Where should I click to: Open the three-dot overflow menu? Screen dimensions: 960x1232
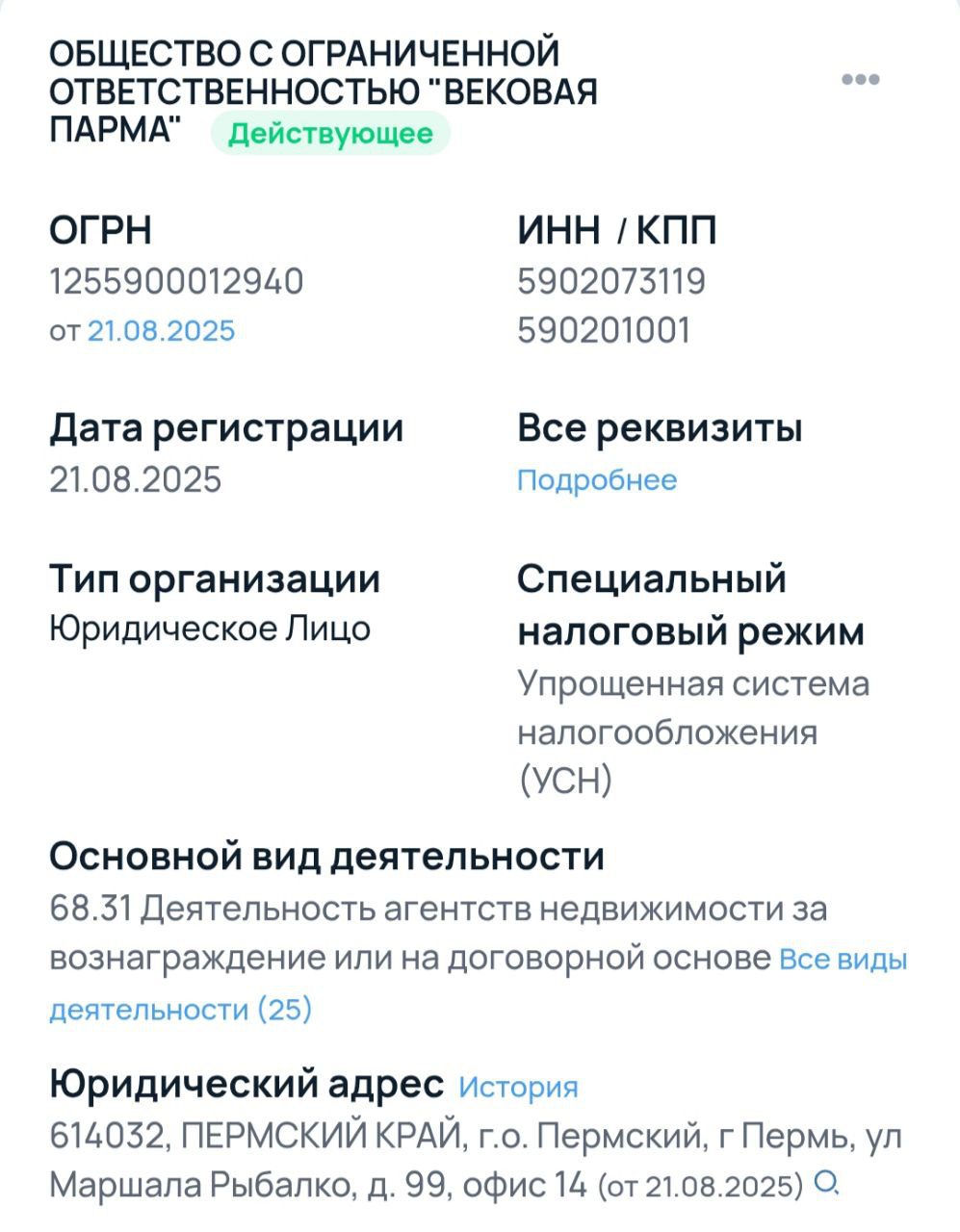[860, 80]
